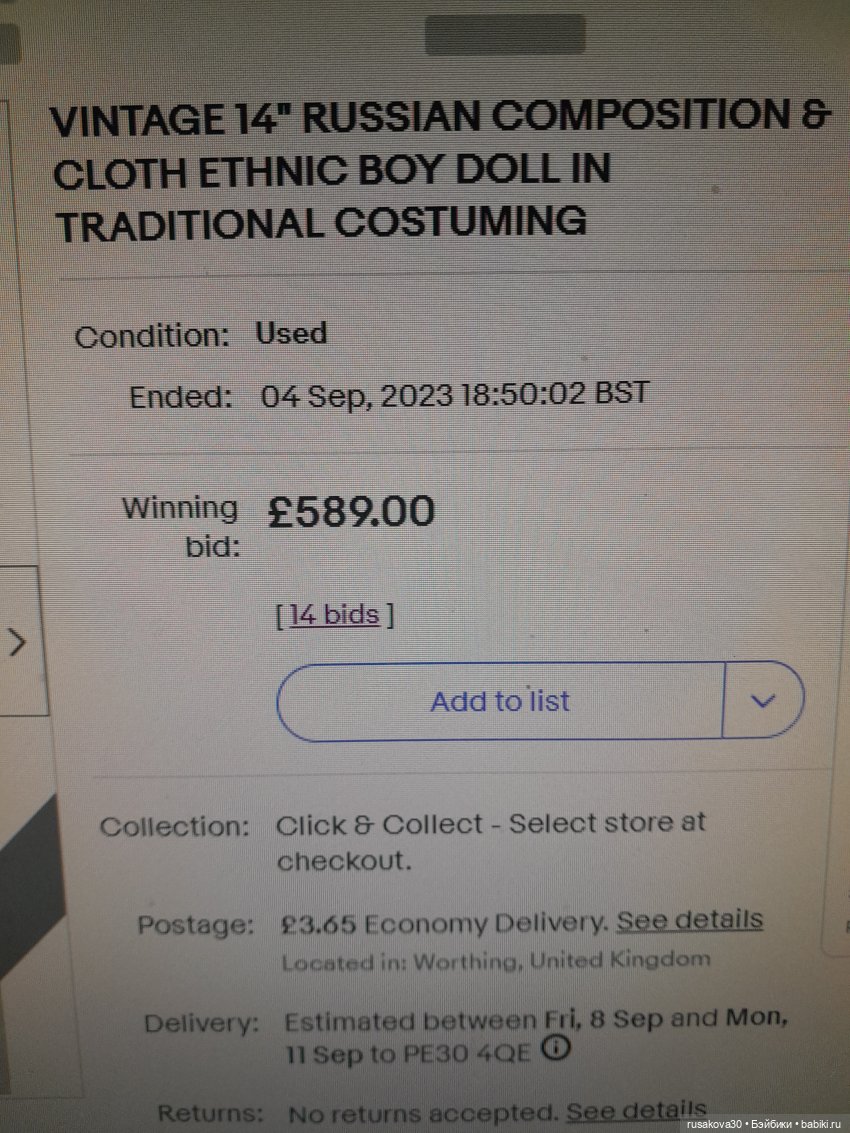
Task: Open the 14 bids history link
Action: tap(334, 614)
